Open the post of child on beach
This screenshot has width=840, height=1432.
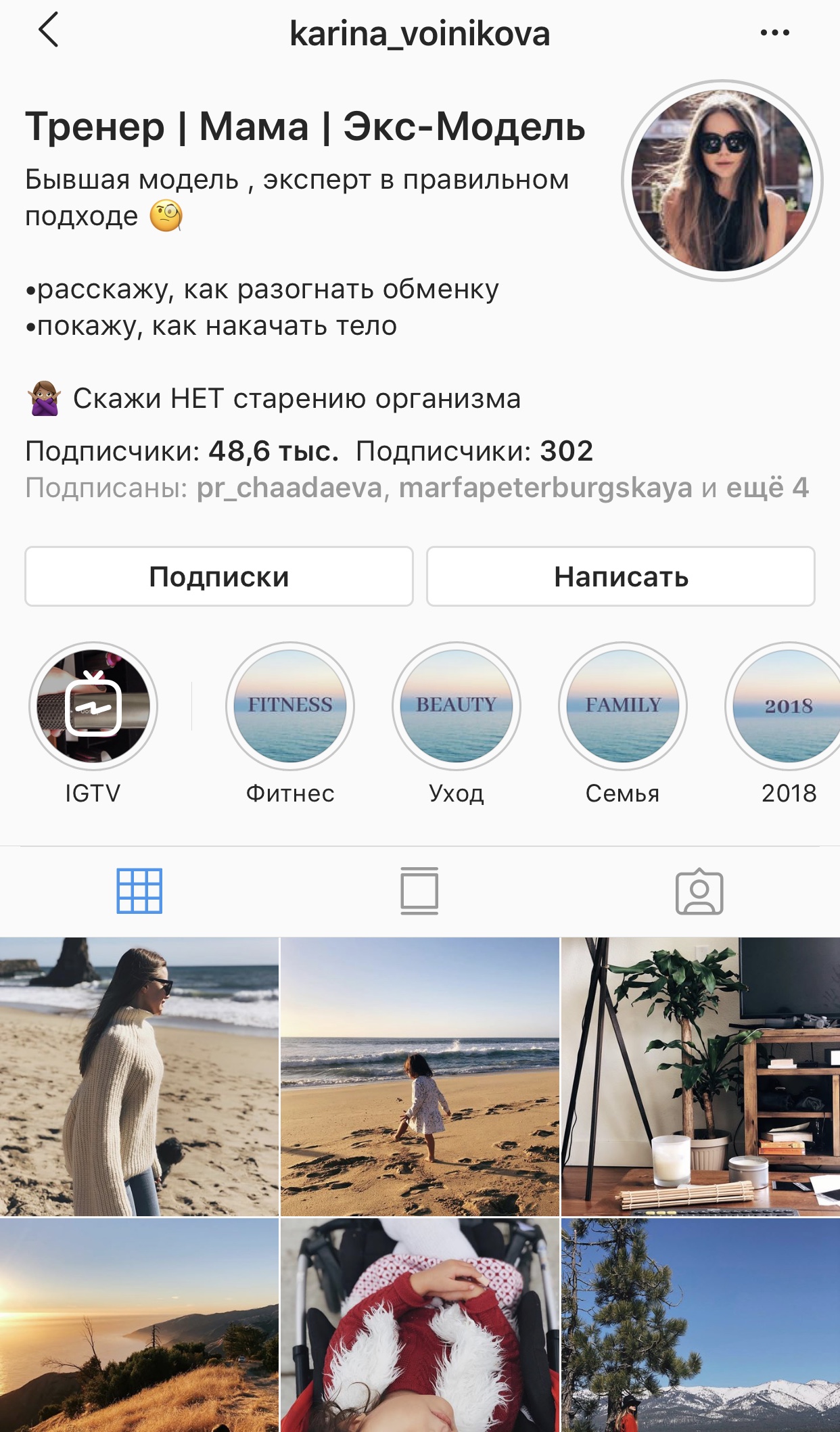click(x=420, y=1076)
